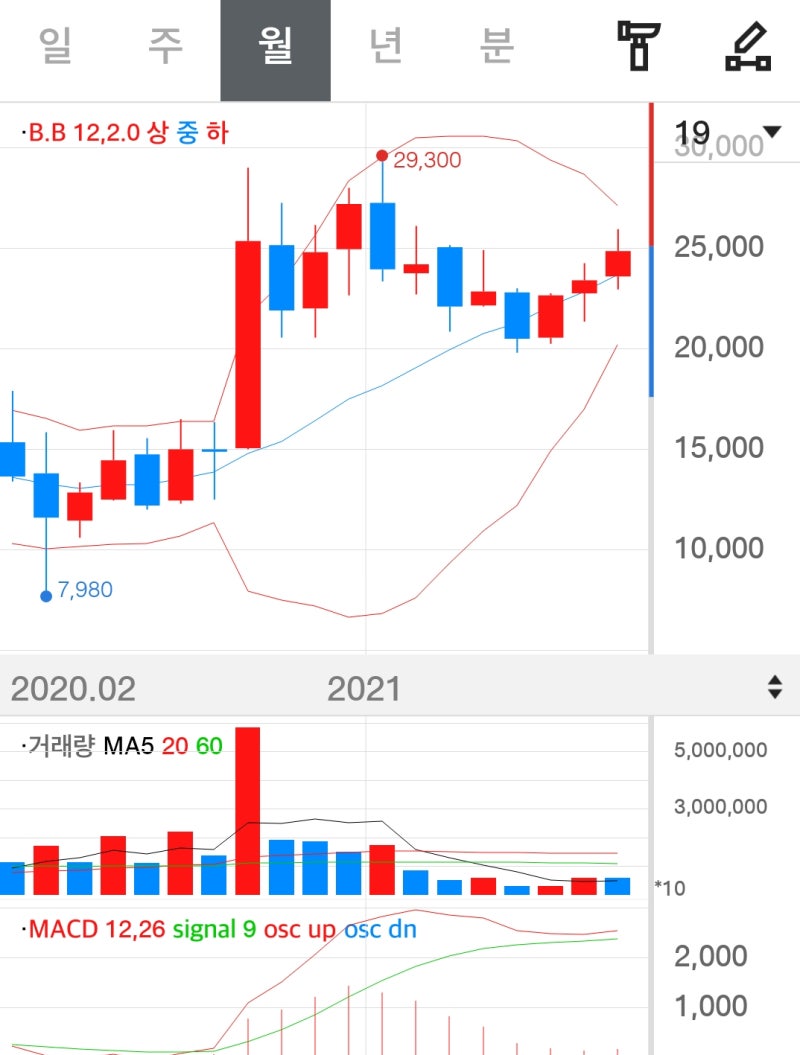The width and height of the screenshot is (800, 1055).
Task: Click the 7,980 low price marker
Action: click(72, 590)
